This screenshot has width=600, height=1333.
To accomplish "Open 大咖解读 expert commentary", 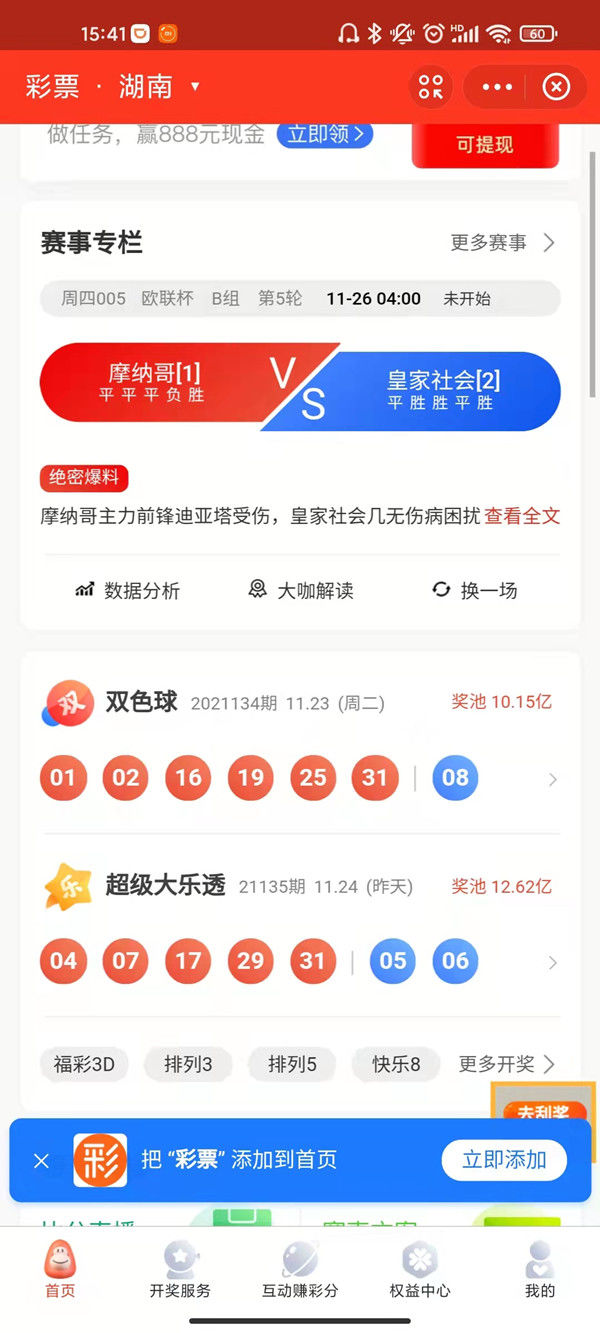I will [x=301, y=590].
